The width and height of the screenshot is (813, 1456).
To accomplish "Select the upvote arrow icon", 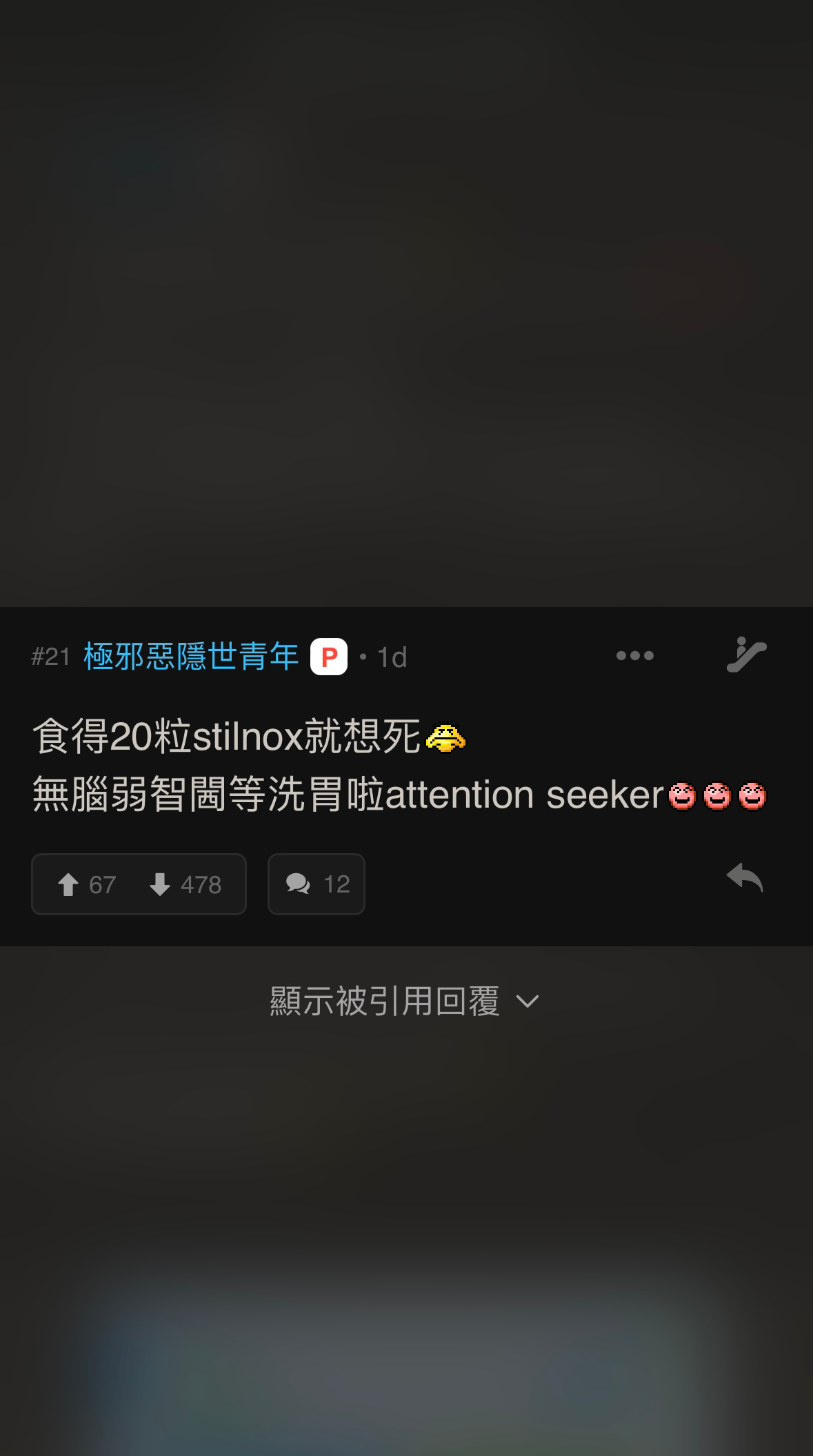I will tap(70, 884).
